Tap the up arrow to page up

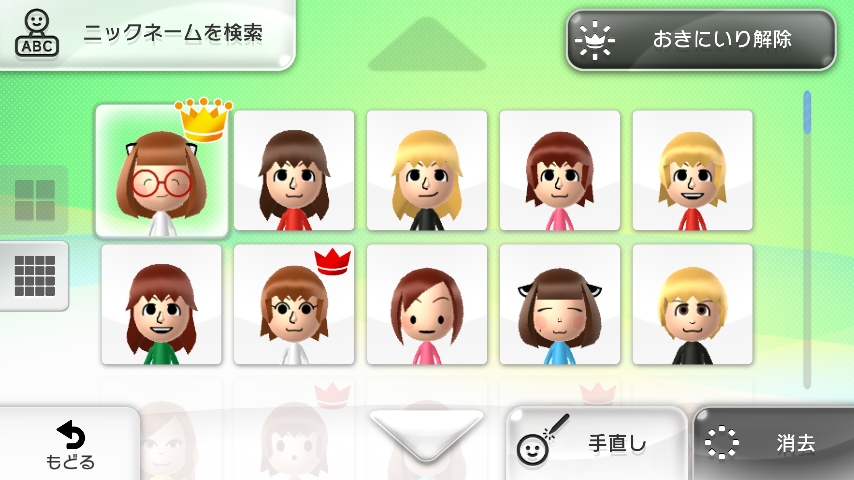pyautogui.click(x=427, y=45)
